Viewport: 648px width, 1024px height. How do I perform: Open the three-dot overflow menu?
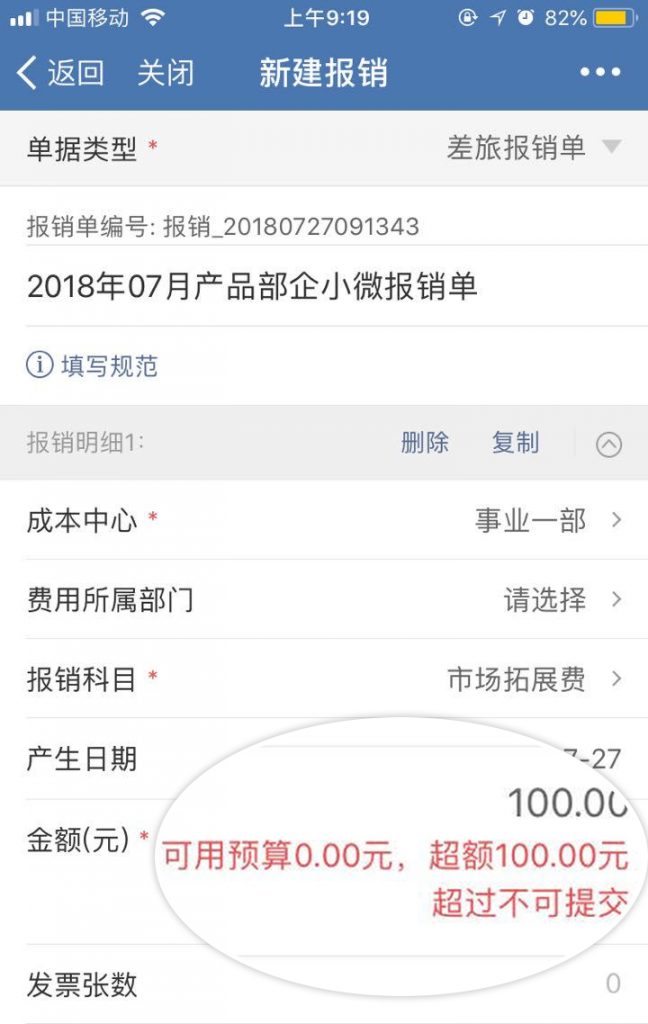(x=600, y=73)
